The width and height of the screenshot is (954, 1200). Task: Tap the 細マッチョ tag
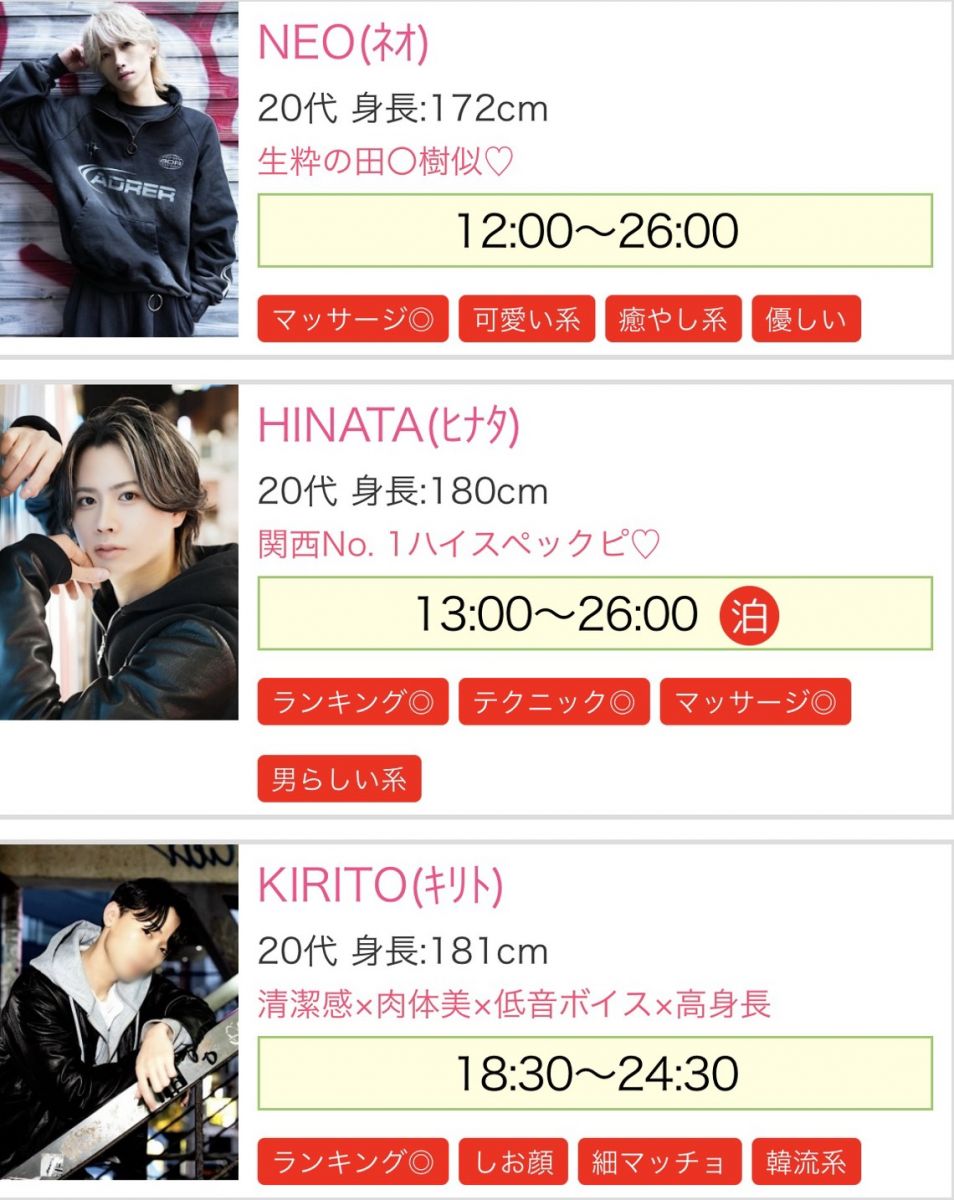659,1162
